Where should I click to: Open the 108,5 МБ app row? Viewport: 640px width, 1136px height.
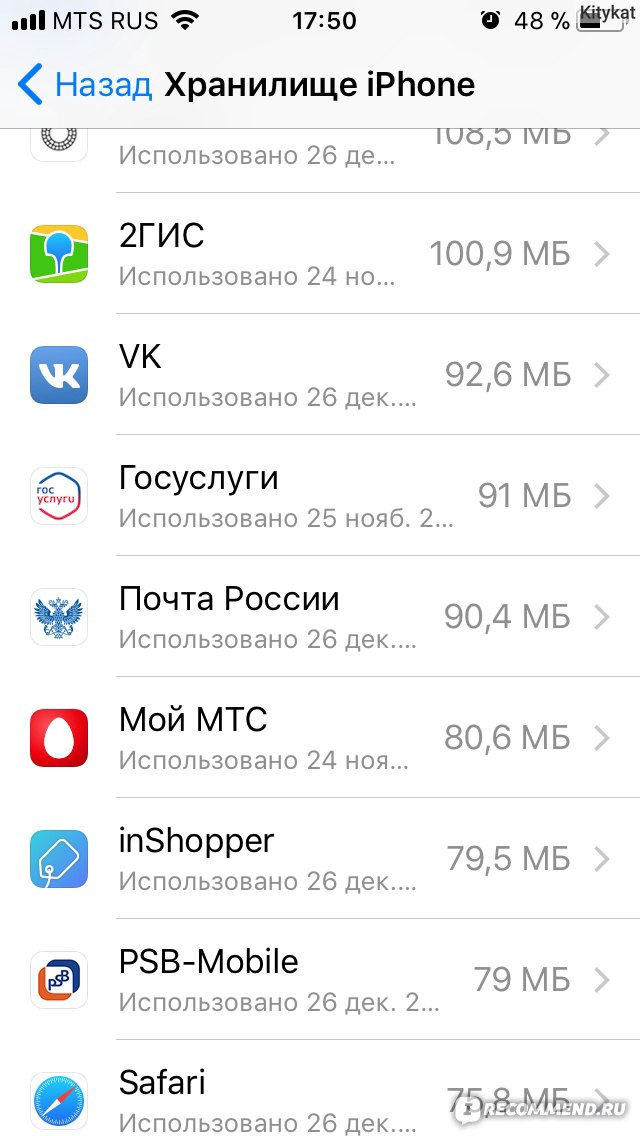coord(320,160)
